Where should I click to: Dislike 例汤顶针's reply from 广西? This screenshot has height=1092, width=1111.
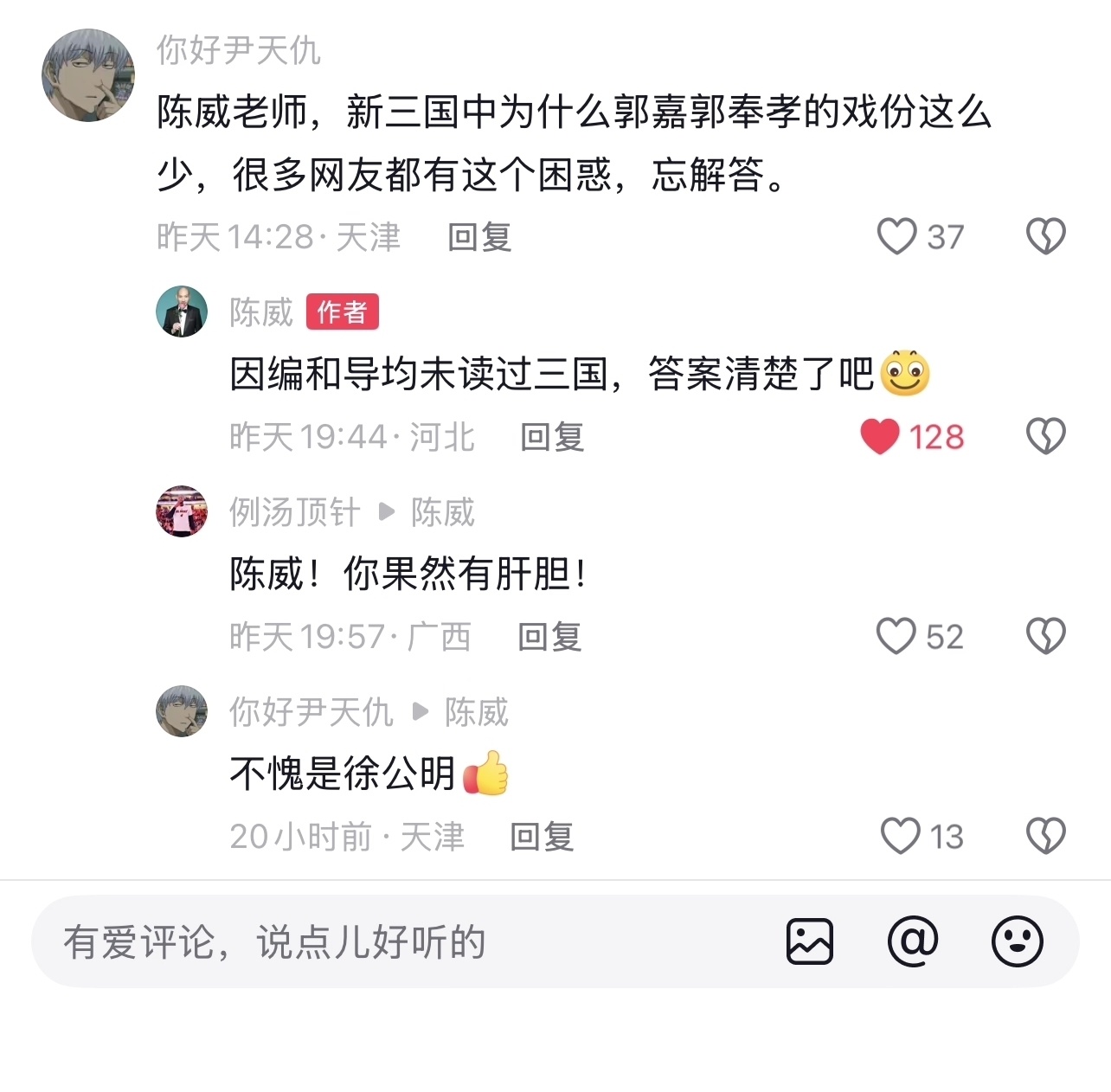pos(1045,637)
